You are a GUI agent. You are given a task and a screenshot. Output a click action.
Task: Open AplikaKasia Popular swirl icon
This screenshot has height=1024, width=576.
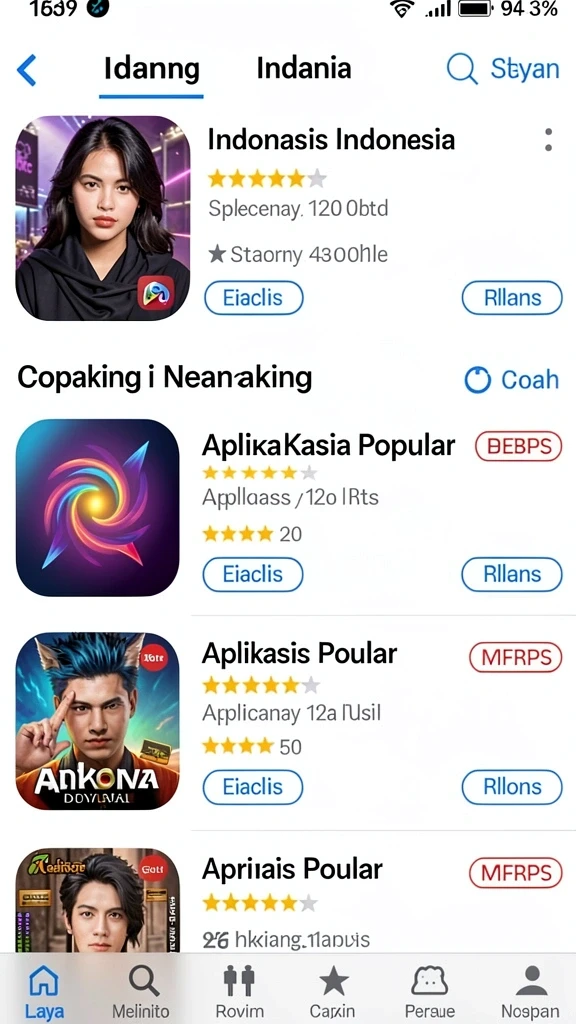(97, 507)
